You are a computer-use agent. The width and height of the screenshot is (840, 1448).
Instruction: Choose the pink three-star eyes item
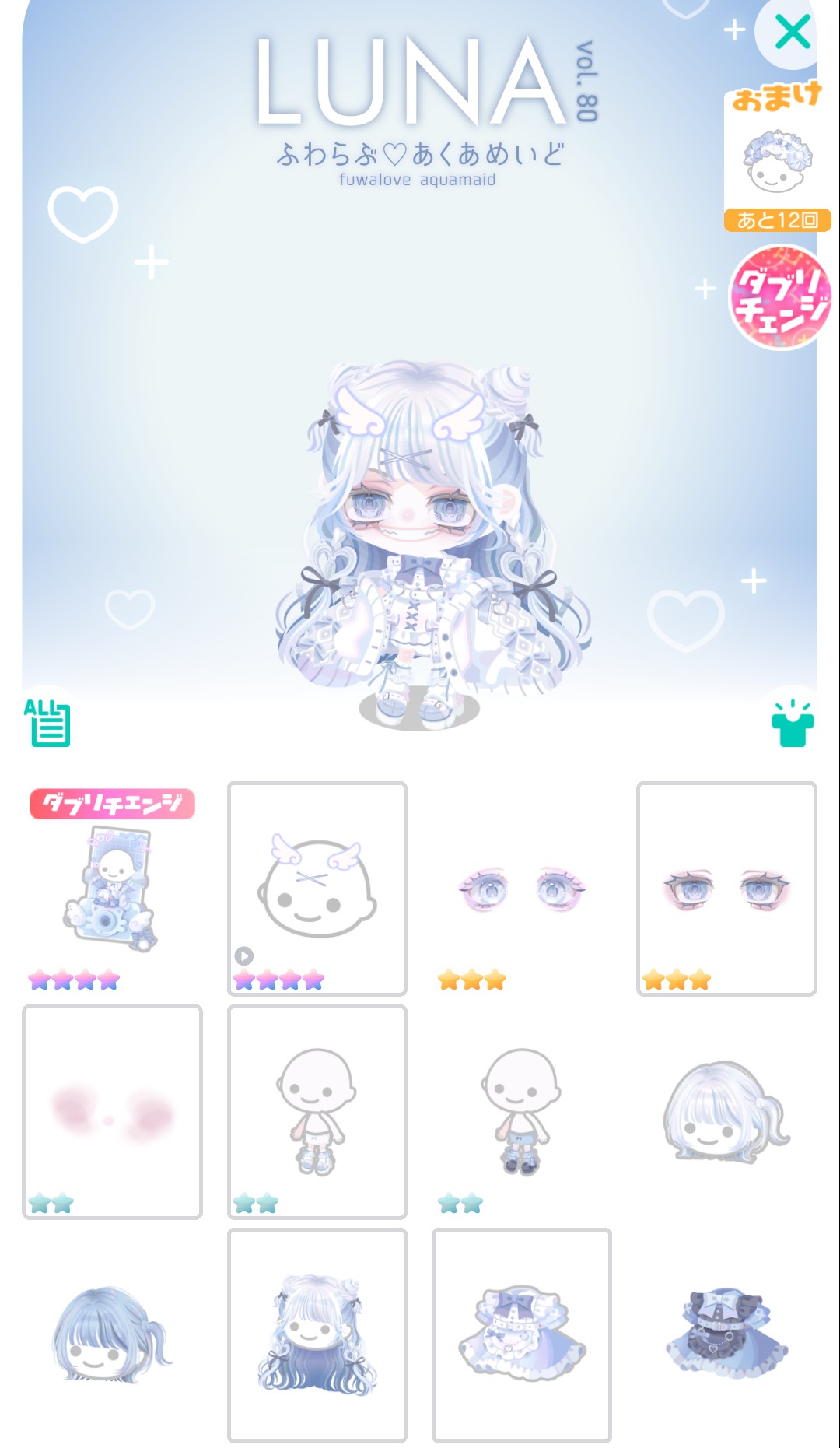[521, 889]
